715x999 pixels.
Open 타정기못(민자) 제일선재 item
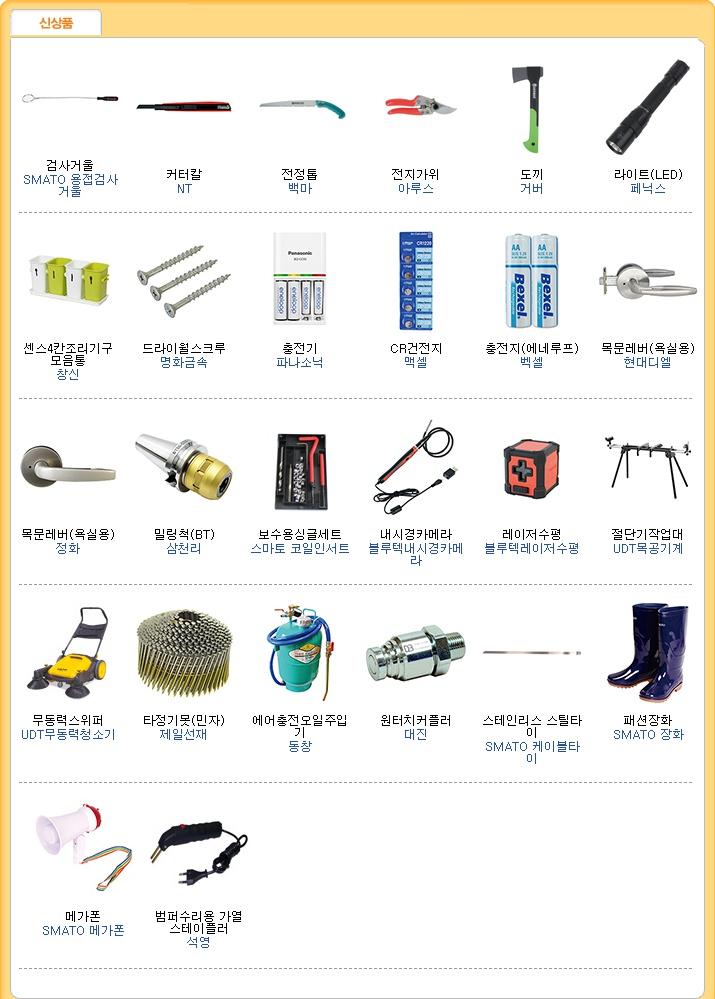pyautogui.click(x=184, y=651)
